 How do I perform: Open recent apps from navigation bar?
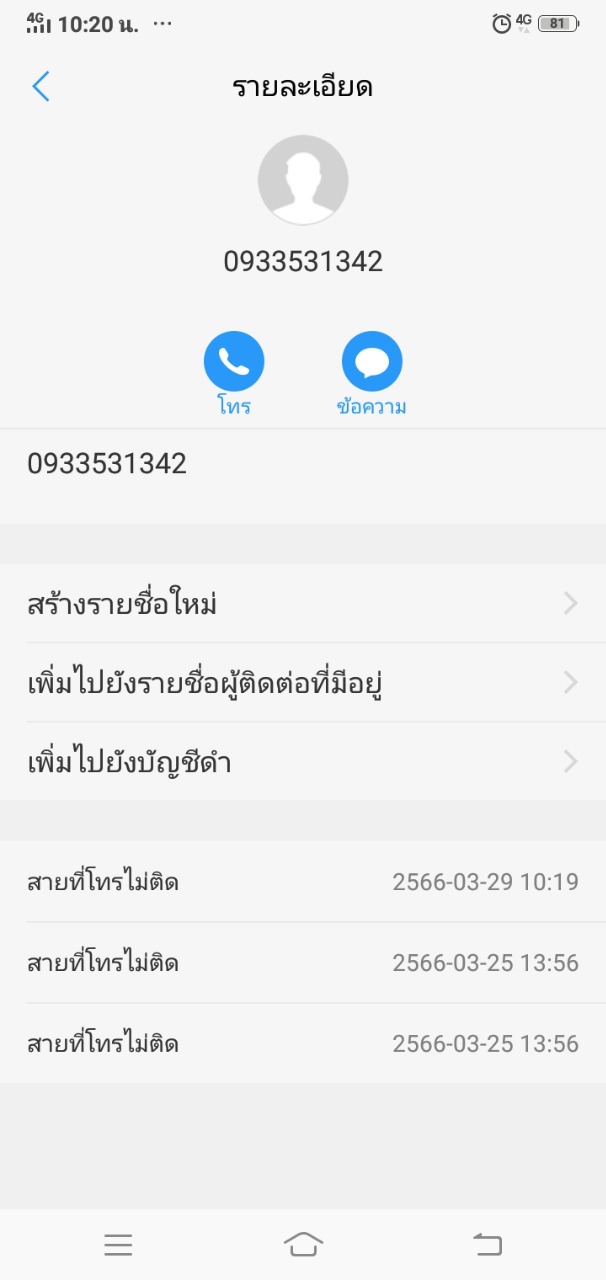[x=118, y=1244]
